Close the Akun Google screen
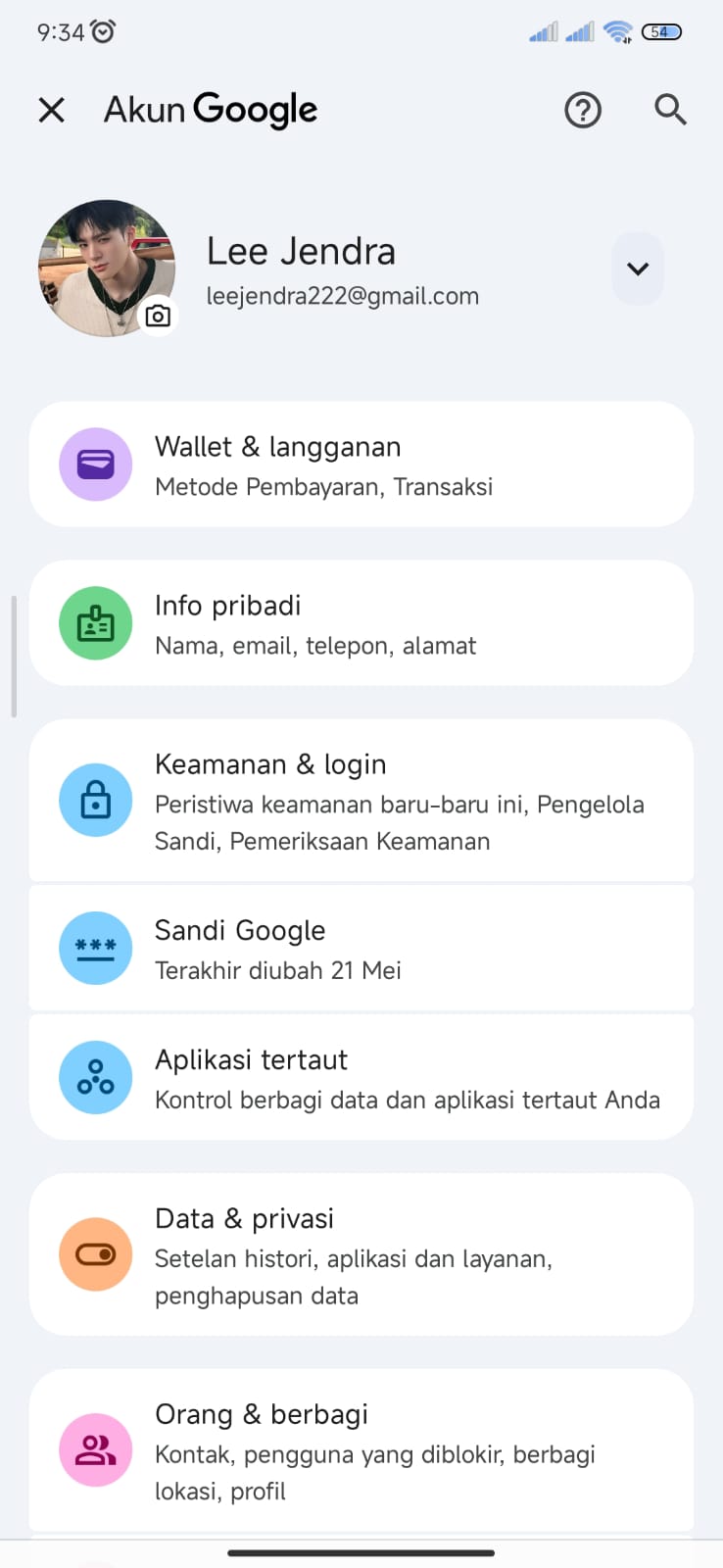The image size is (723, 1568). click(52, 110)
